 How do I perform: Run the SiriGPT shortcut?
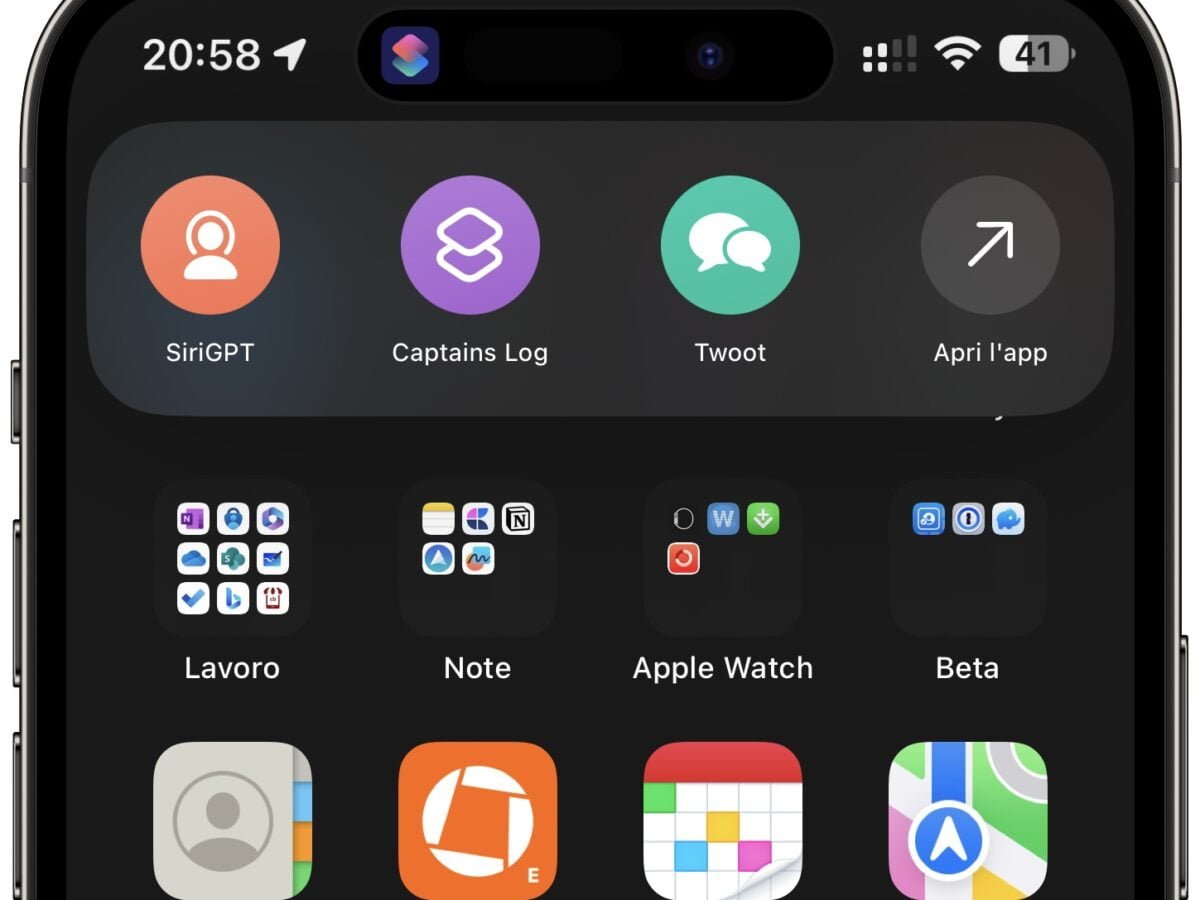(x=210, y=245)
